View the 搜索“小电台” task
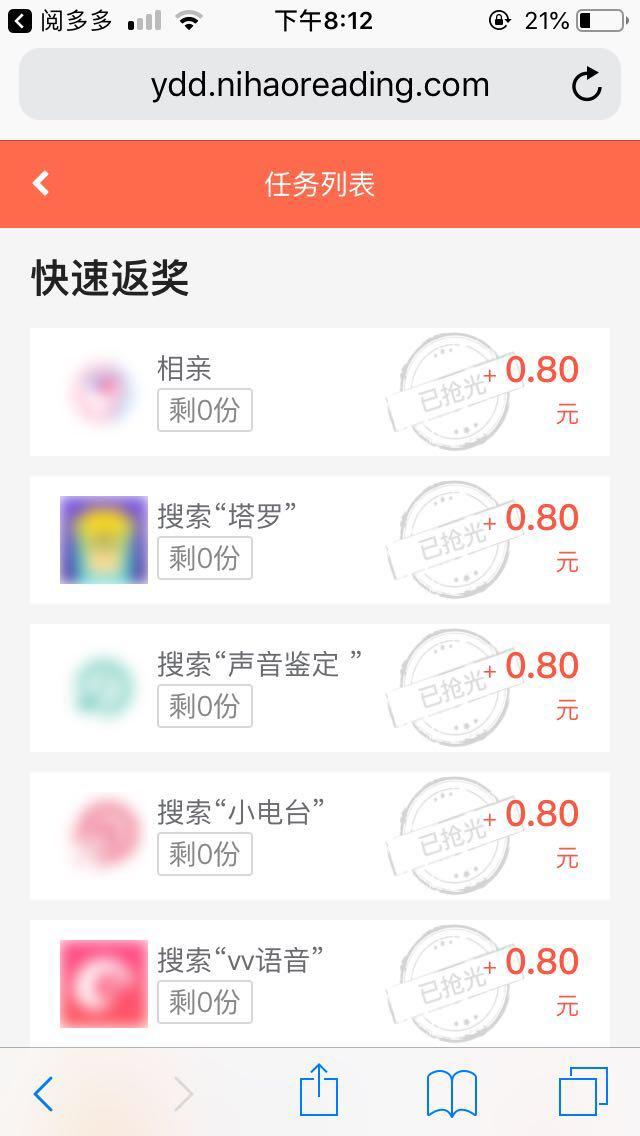The image size is (640, 1136). pyautogui.click(x=319, y=836)
